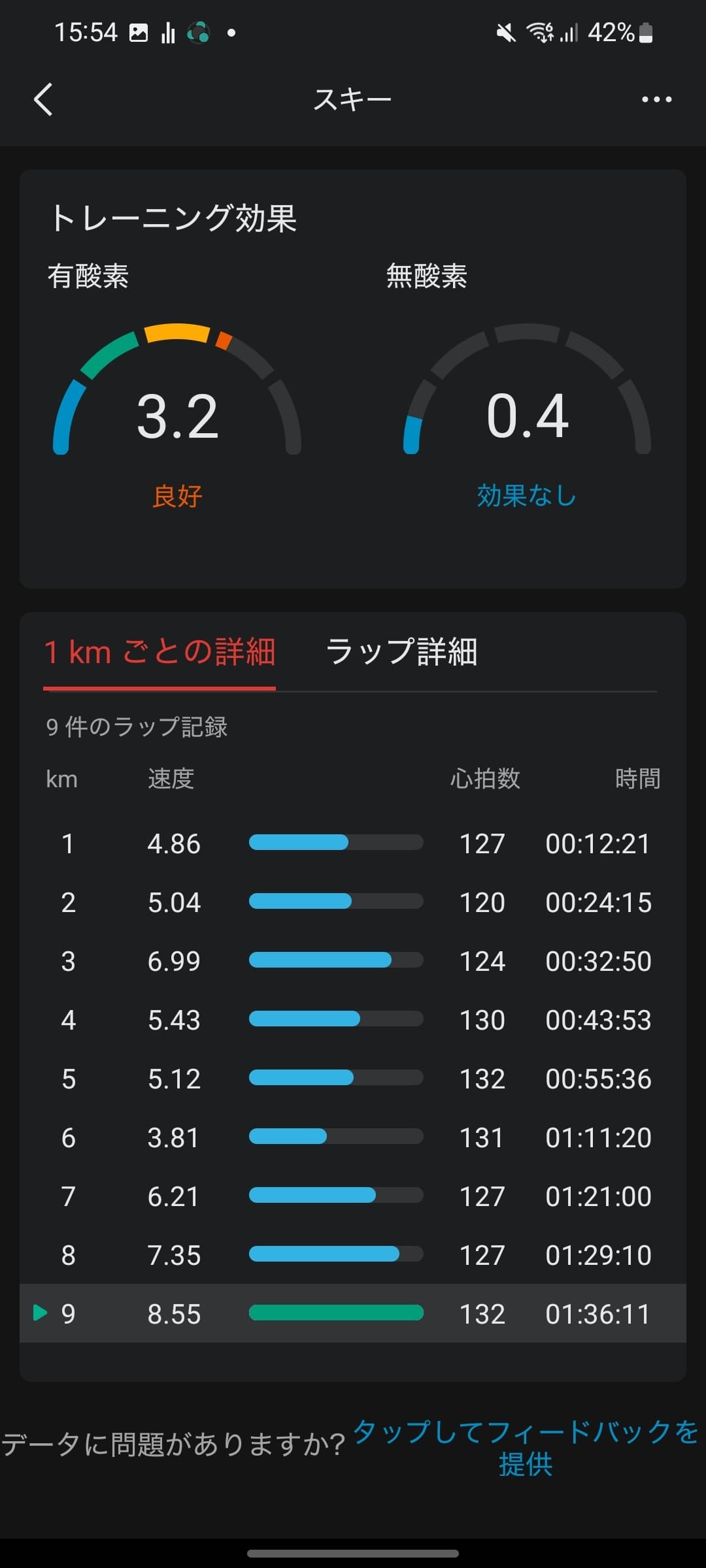The height and width of the screenshot is (1568, 706).
Task: Open the three-dot overflow menu
Action: [656, 100]
